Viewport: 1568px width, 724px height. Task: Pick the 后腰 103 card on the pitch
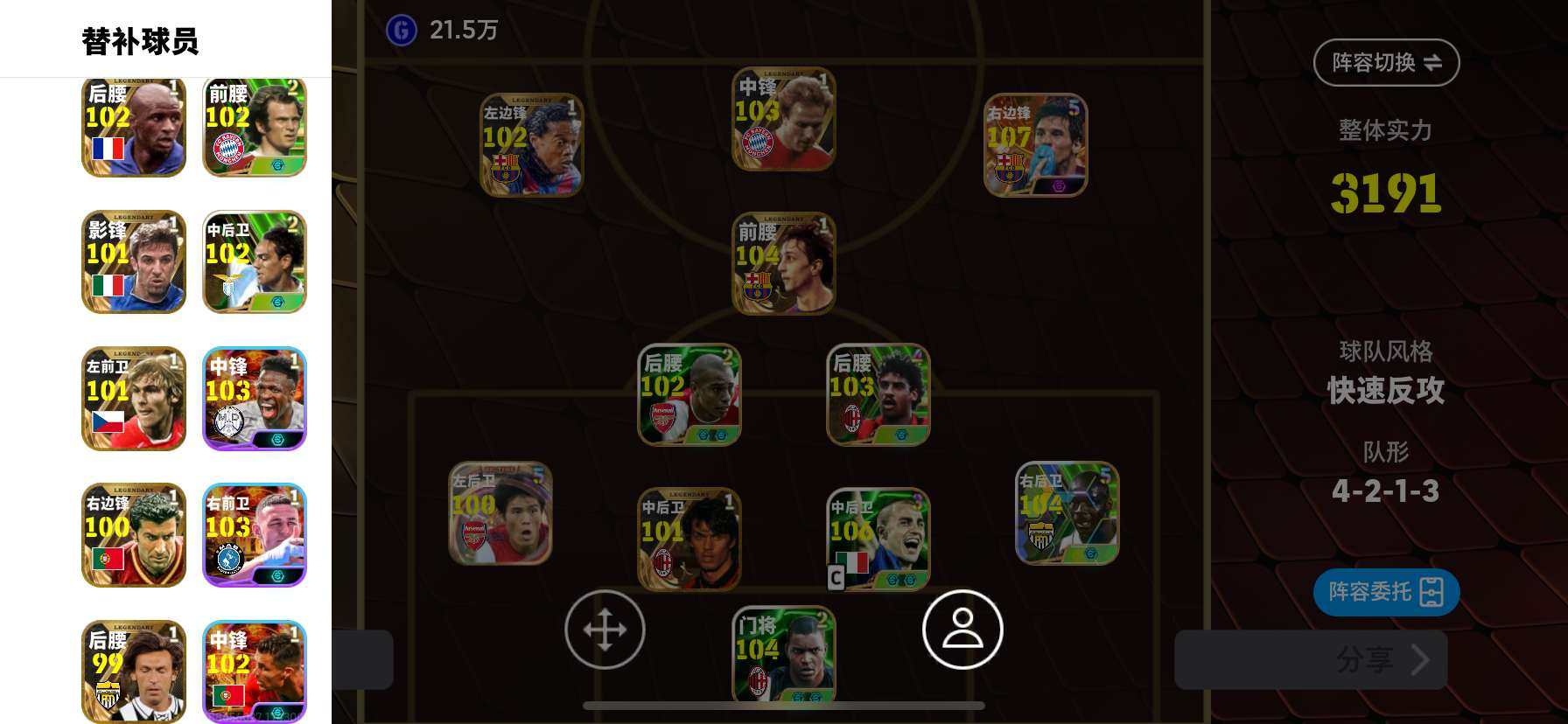click(x=878, y=394)
